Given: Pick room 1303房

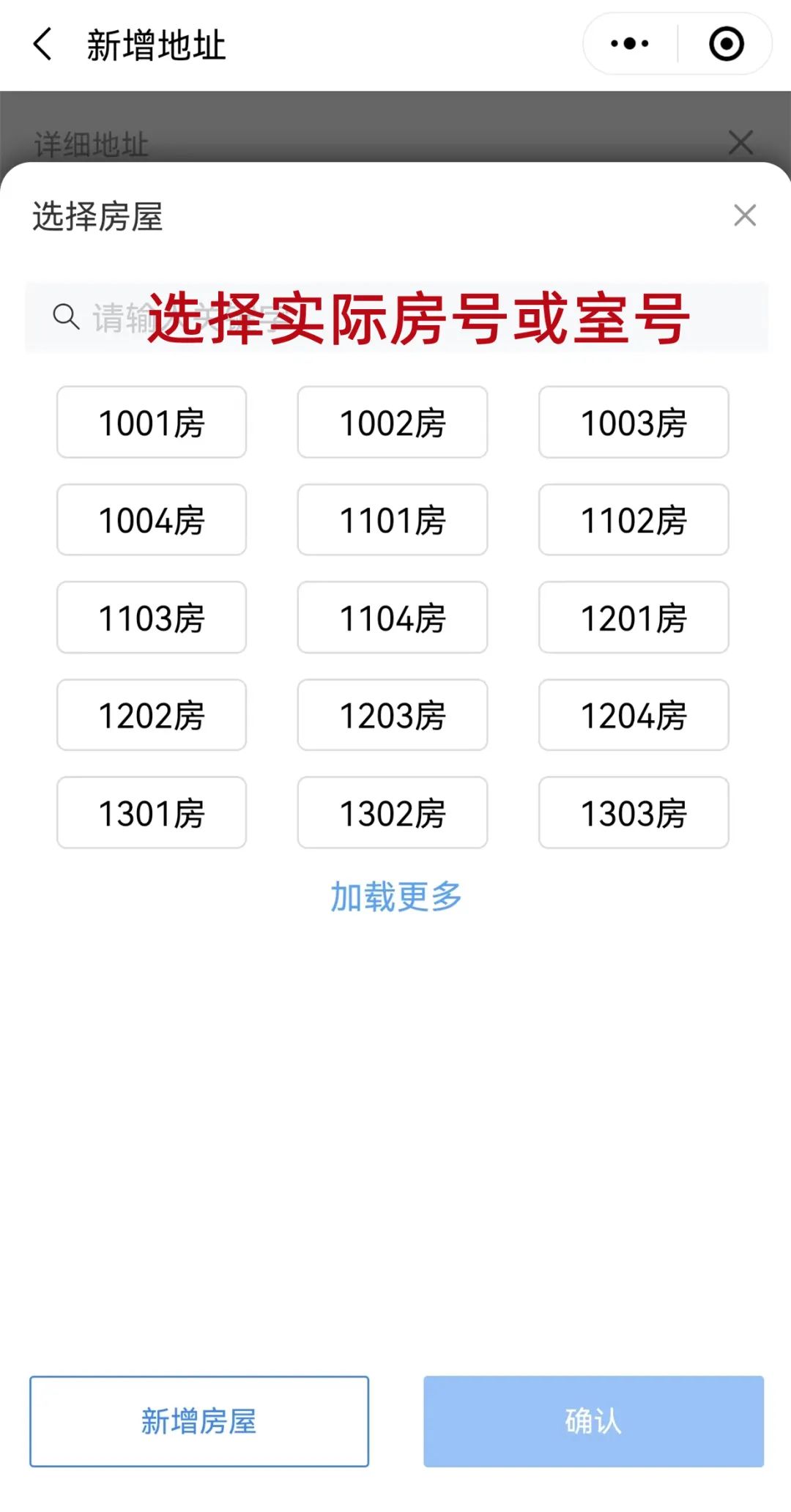Looking at the screenshot, I should (x=634, y=812).
